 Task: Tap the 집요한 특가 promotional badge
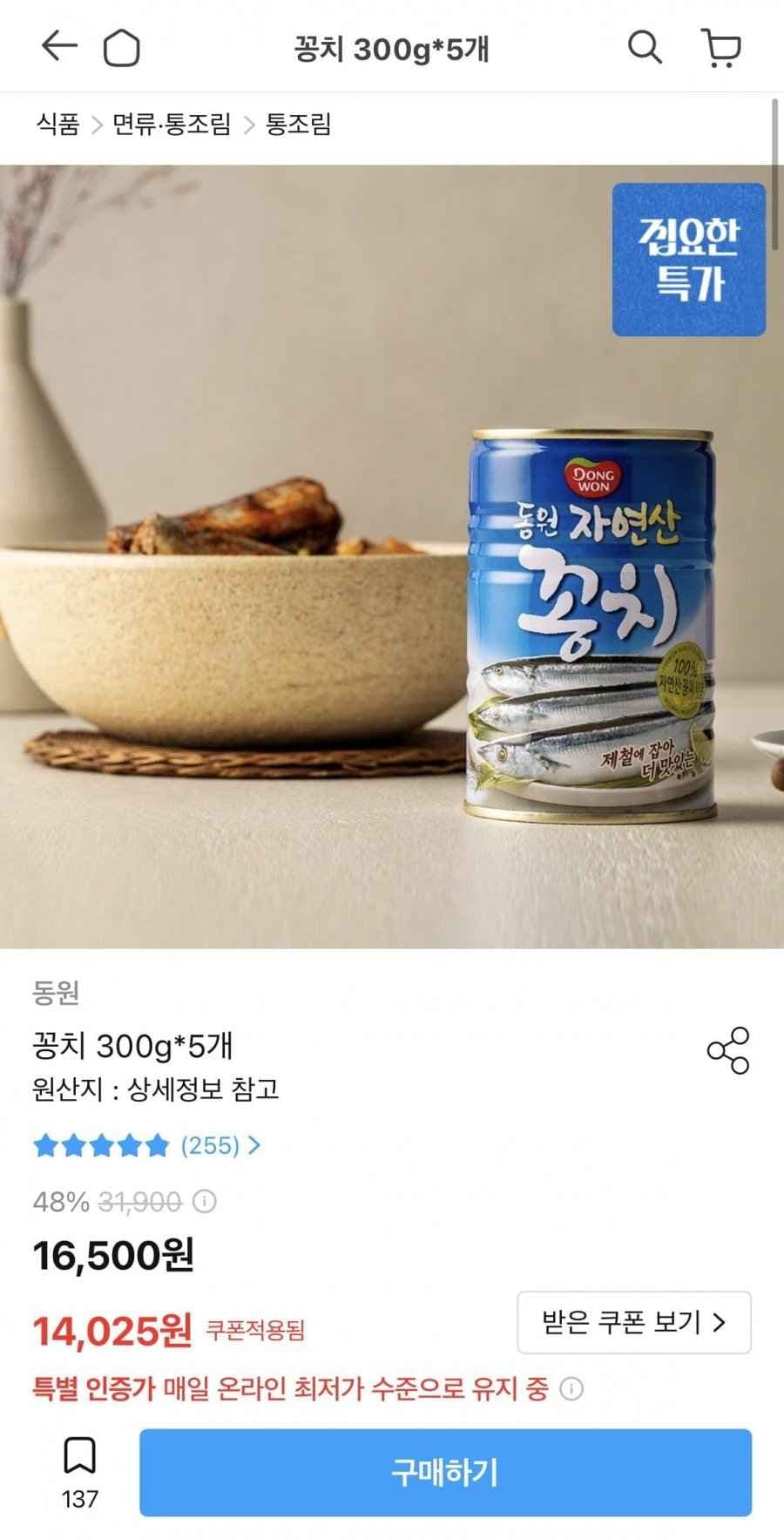(688, 261)
